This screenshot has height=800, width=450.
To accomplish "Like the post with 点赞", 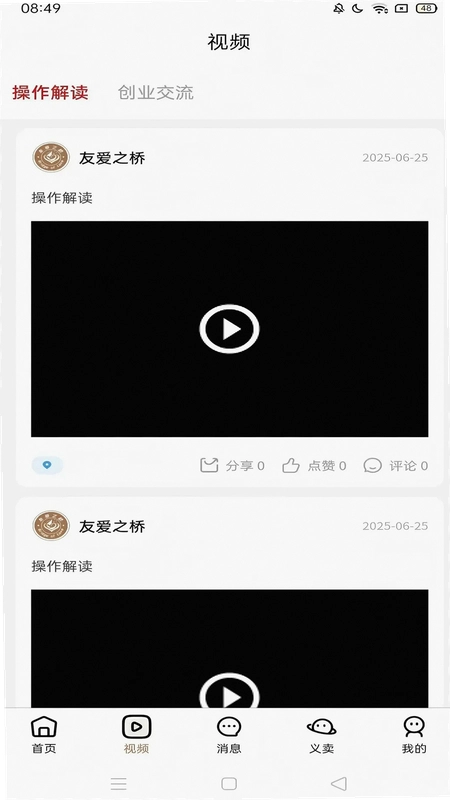I will pyautogui.click(x=314, y=465).
